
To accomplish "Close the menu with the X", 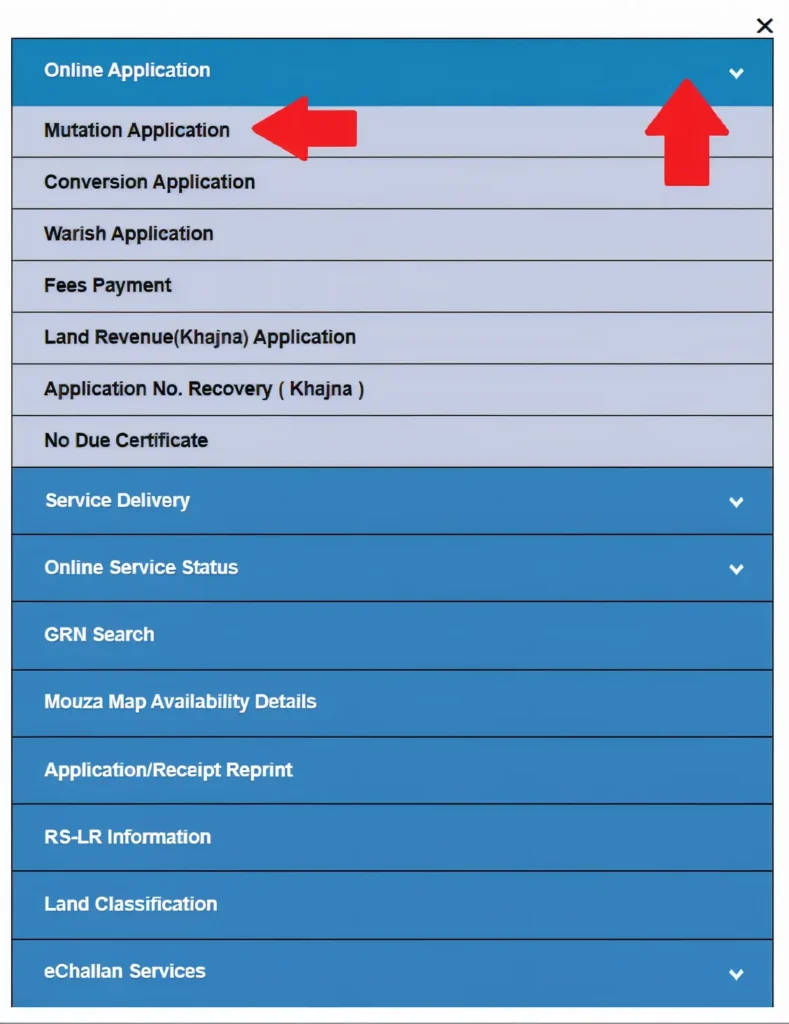I will pyautogui.click(x=764, y=26).
